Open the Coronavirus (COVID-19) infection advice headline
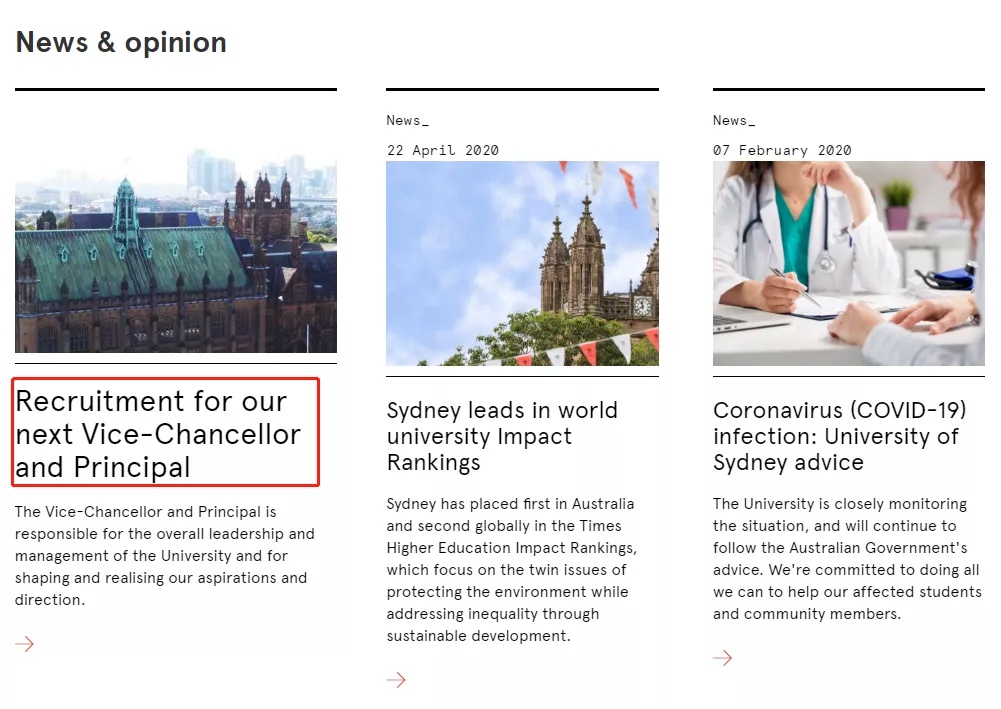The height and width of the screenshot is (709, 1001). [839, 436]
